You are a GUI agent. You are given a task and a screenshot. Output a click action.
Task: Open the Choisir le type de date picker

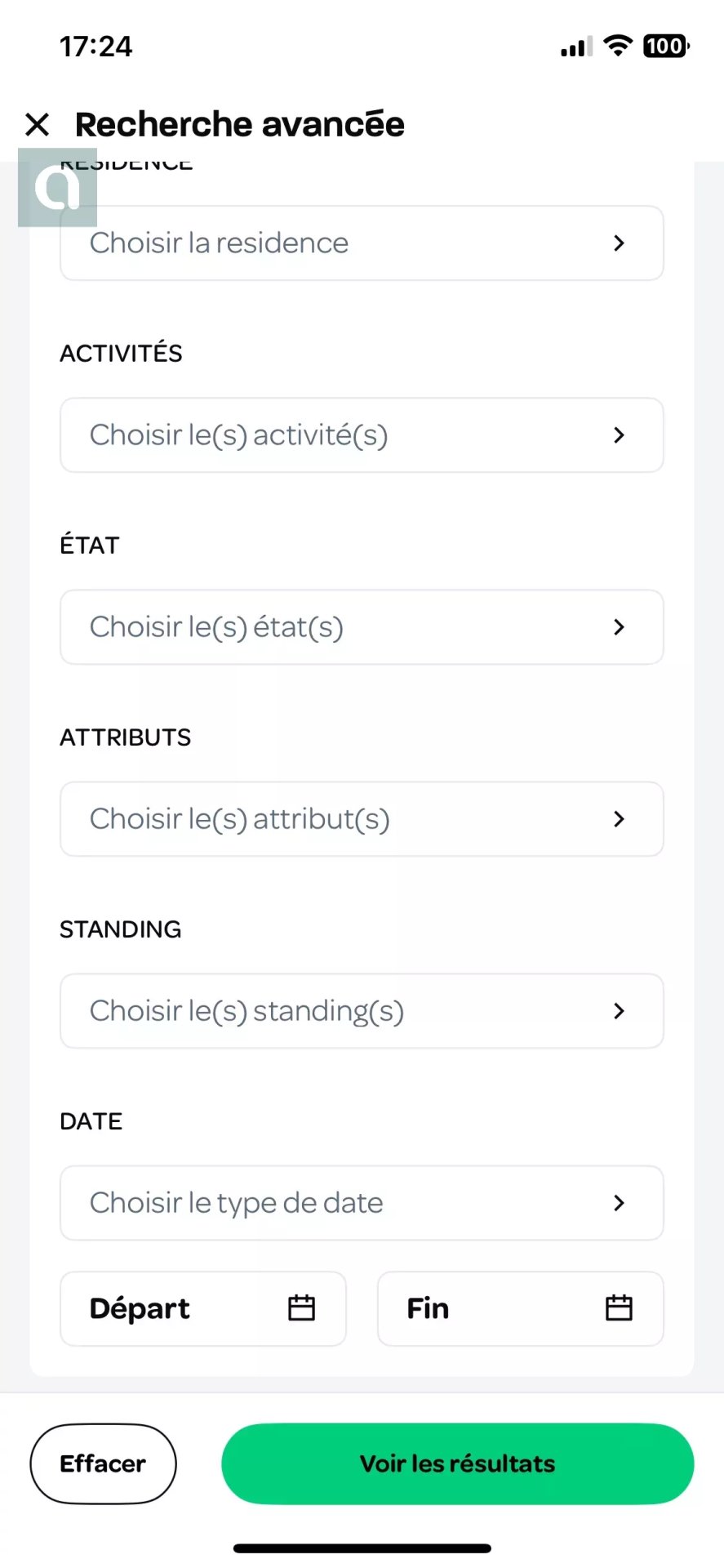[x=362, y=1203]
